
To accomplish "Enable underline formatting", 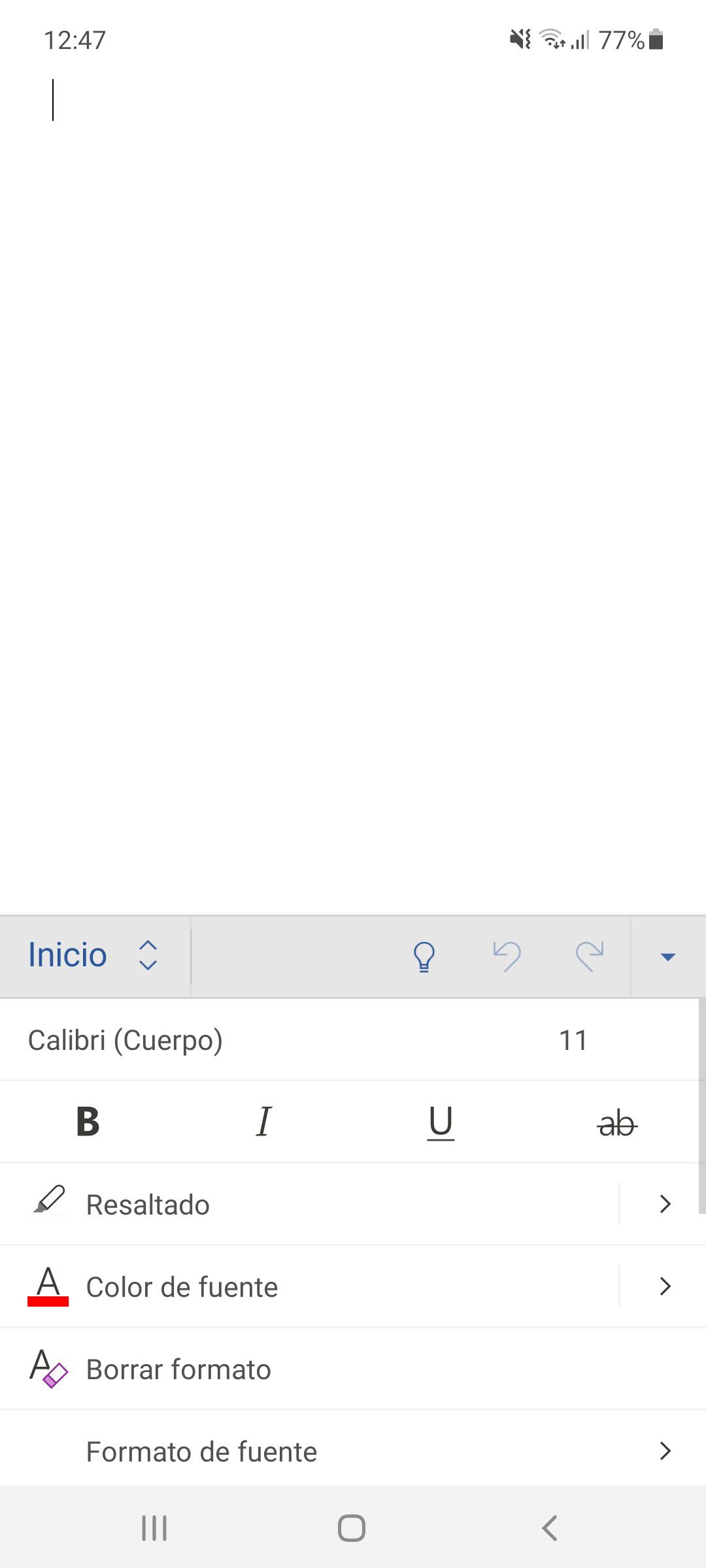I will point(441,1122).
